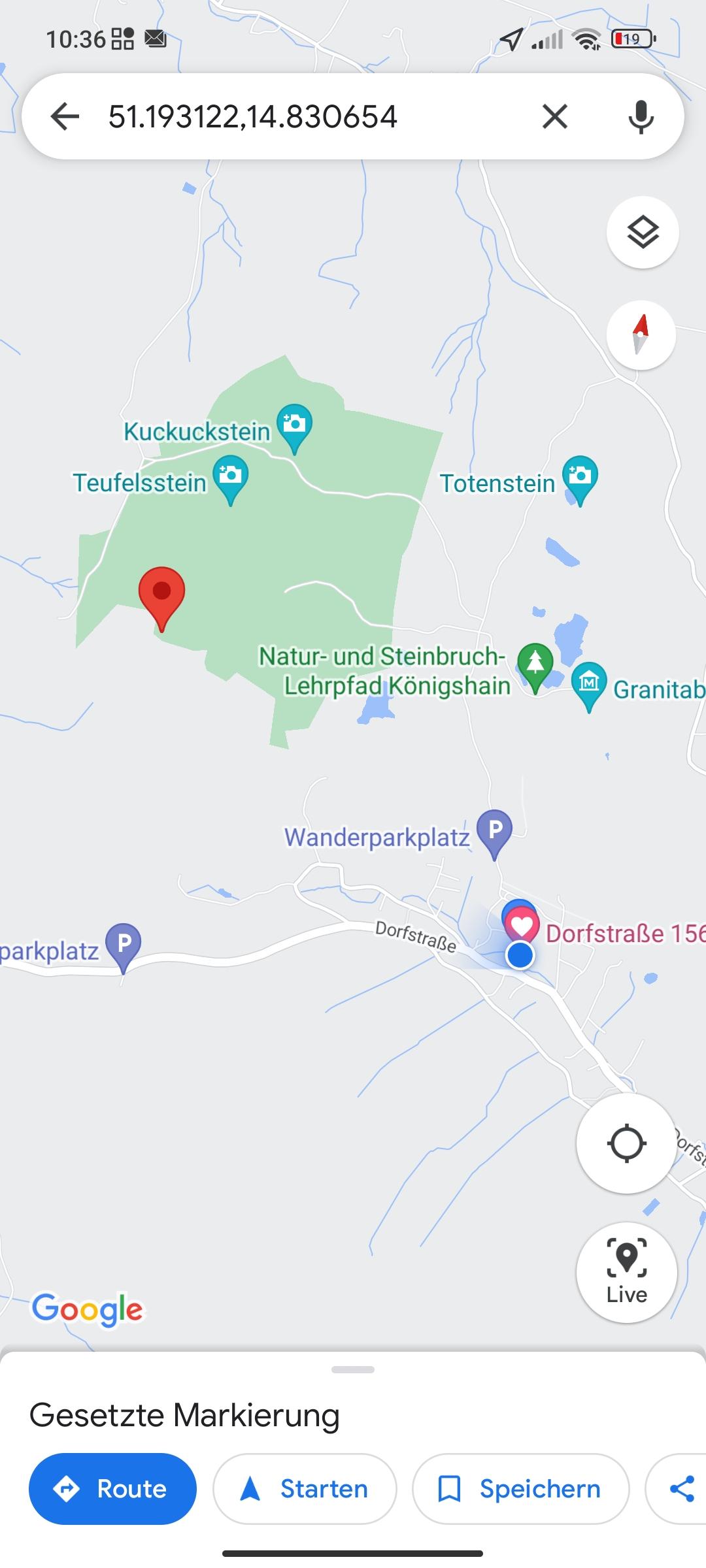Open the map layers selector
Viewport: 706px width, 1568px height.
click(x=643, y=232)
